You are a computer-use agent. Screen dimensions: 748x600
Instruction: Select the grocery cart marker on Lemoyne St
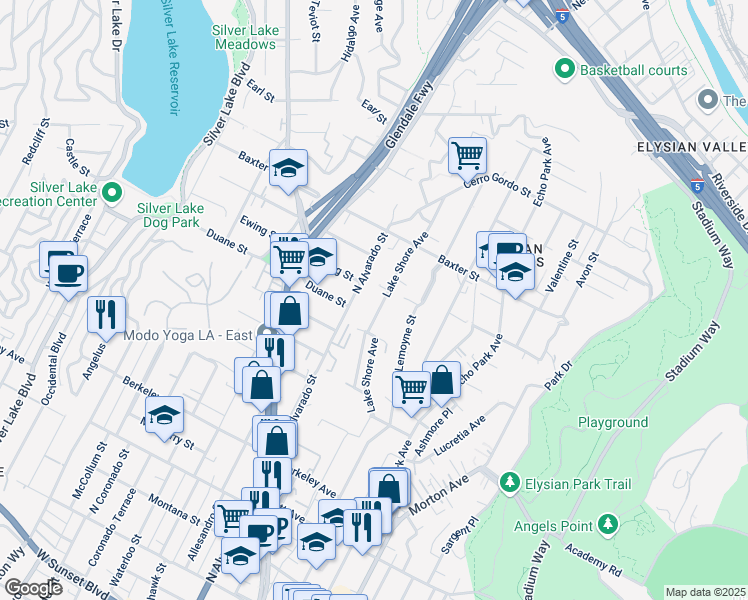(x=411, y=390)
